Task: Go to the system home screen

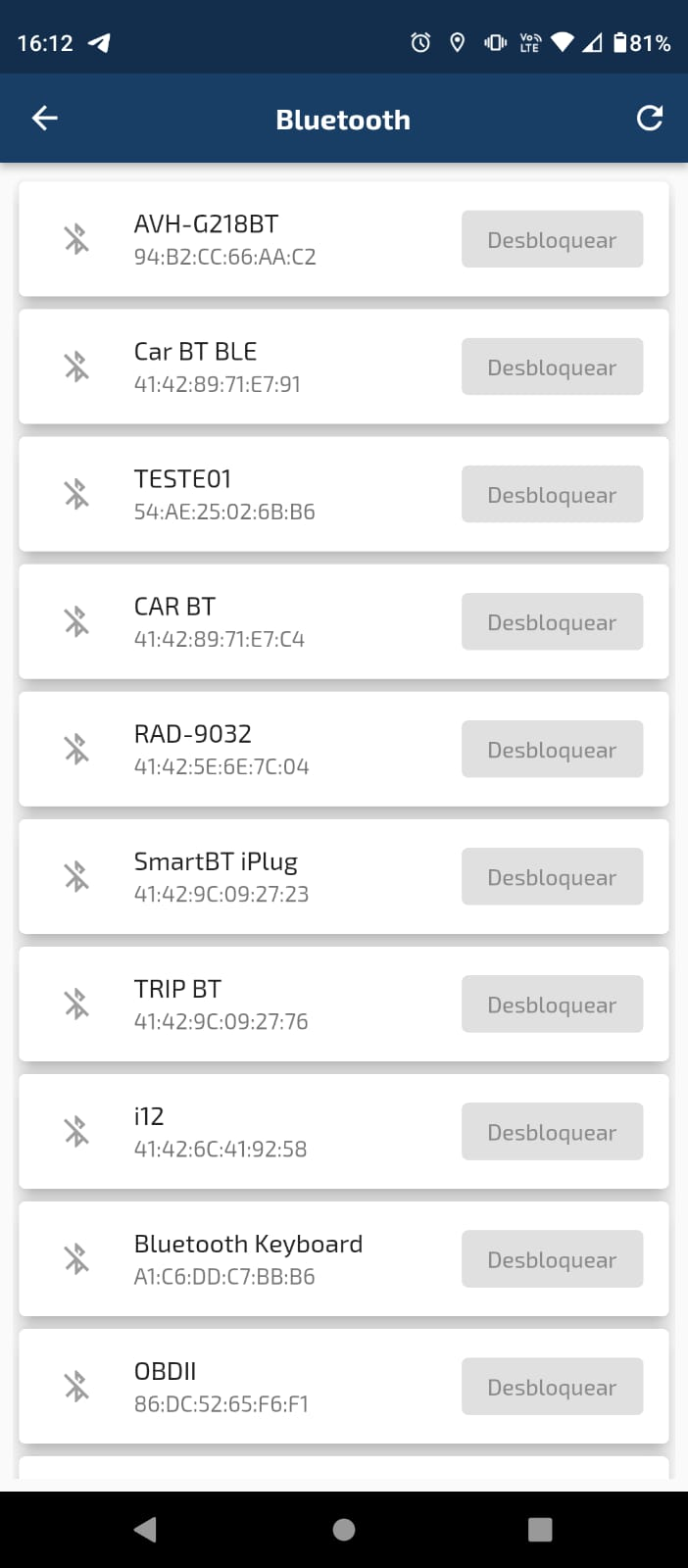Action: tap(344, 1530)
